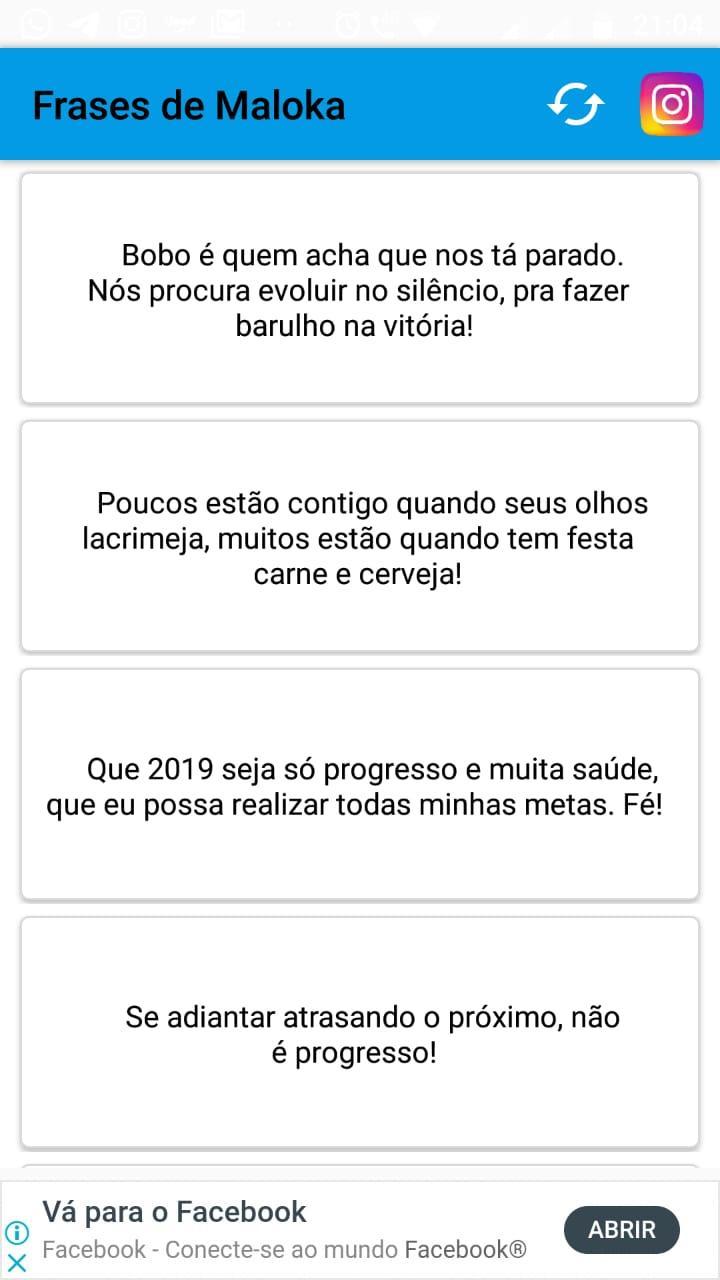Tap the refresh icon in the toolbar

point(576,103)
